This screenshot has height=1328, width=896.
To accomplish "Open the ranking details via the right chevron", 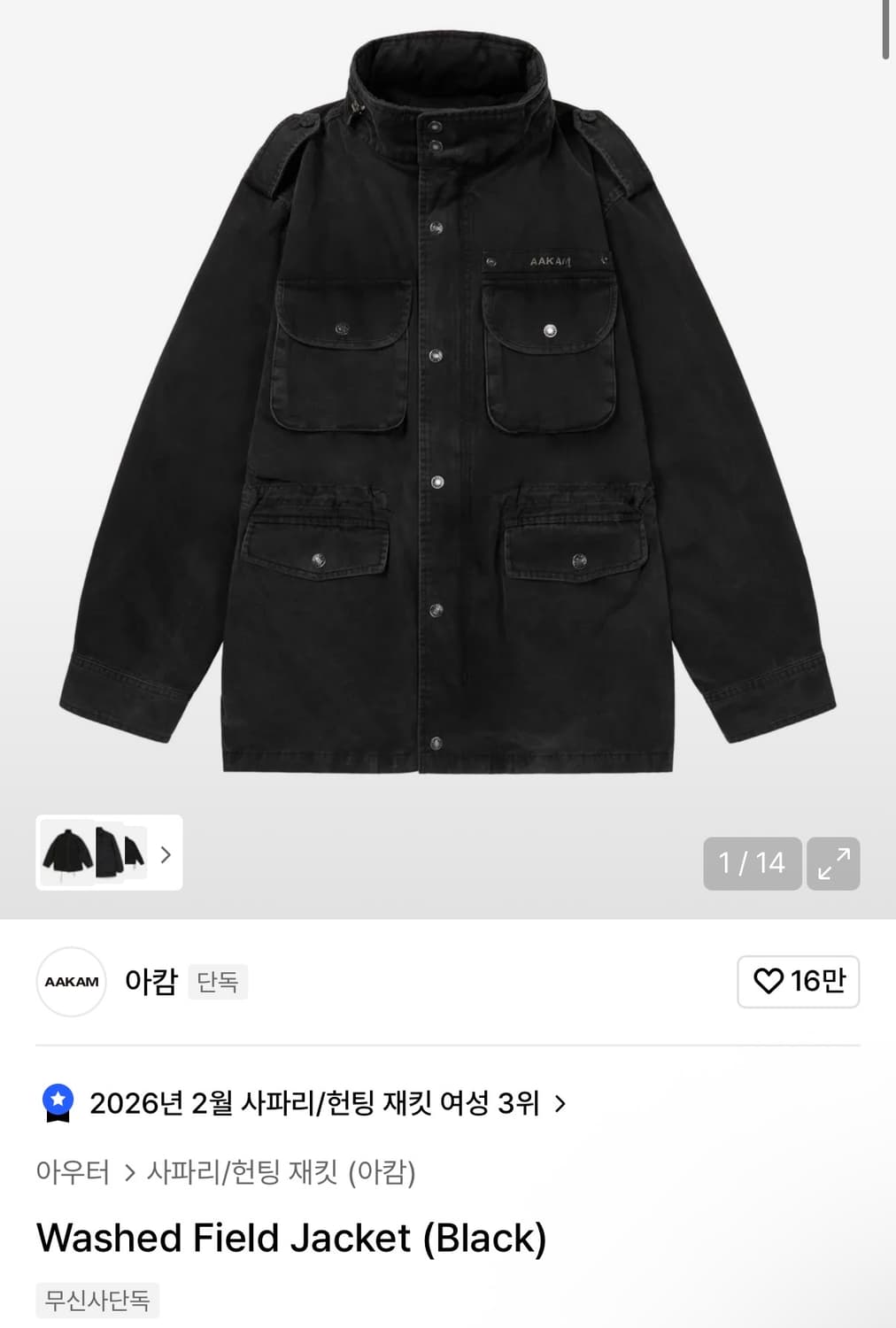I will (x=561, y=1104).
